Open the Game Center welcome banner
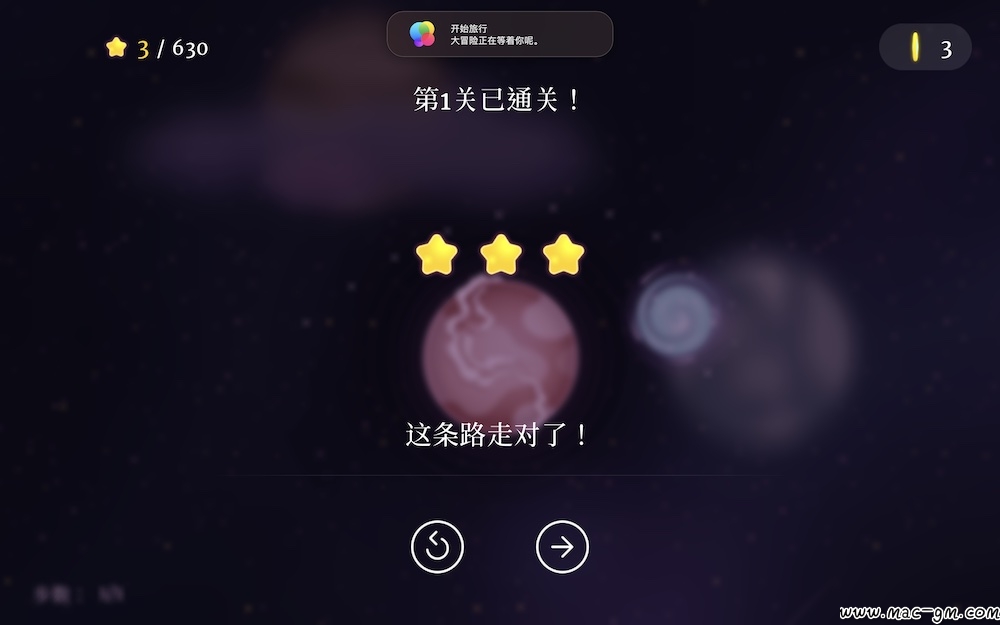The image size is (1000, 625). tap(499, 34)
